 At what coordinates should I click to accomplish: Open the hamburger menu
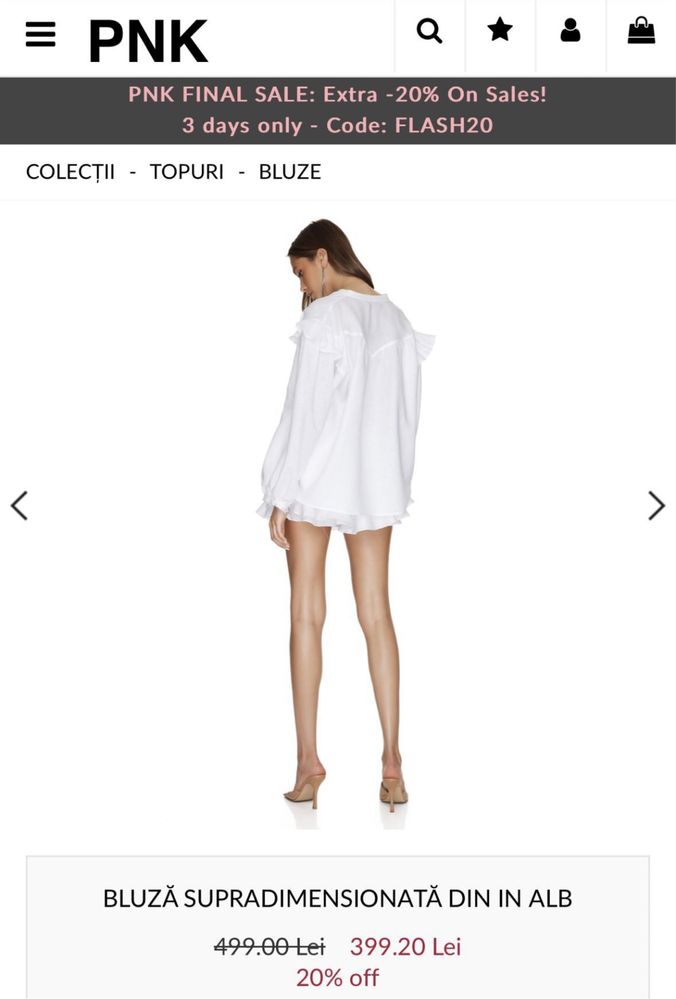(40, 34)
